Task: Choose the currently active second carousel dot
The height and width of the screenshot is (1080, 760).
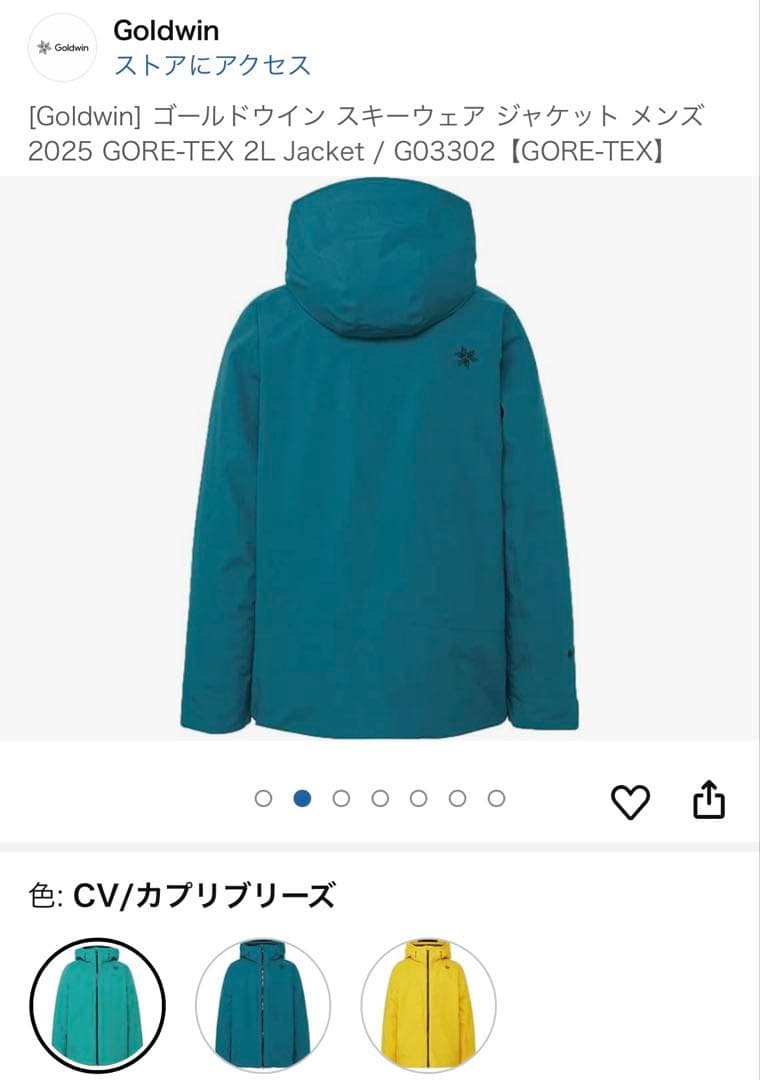Action: click(303, 798)
